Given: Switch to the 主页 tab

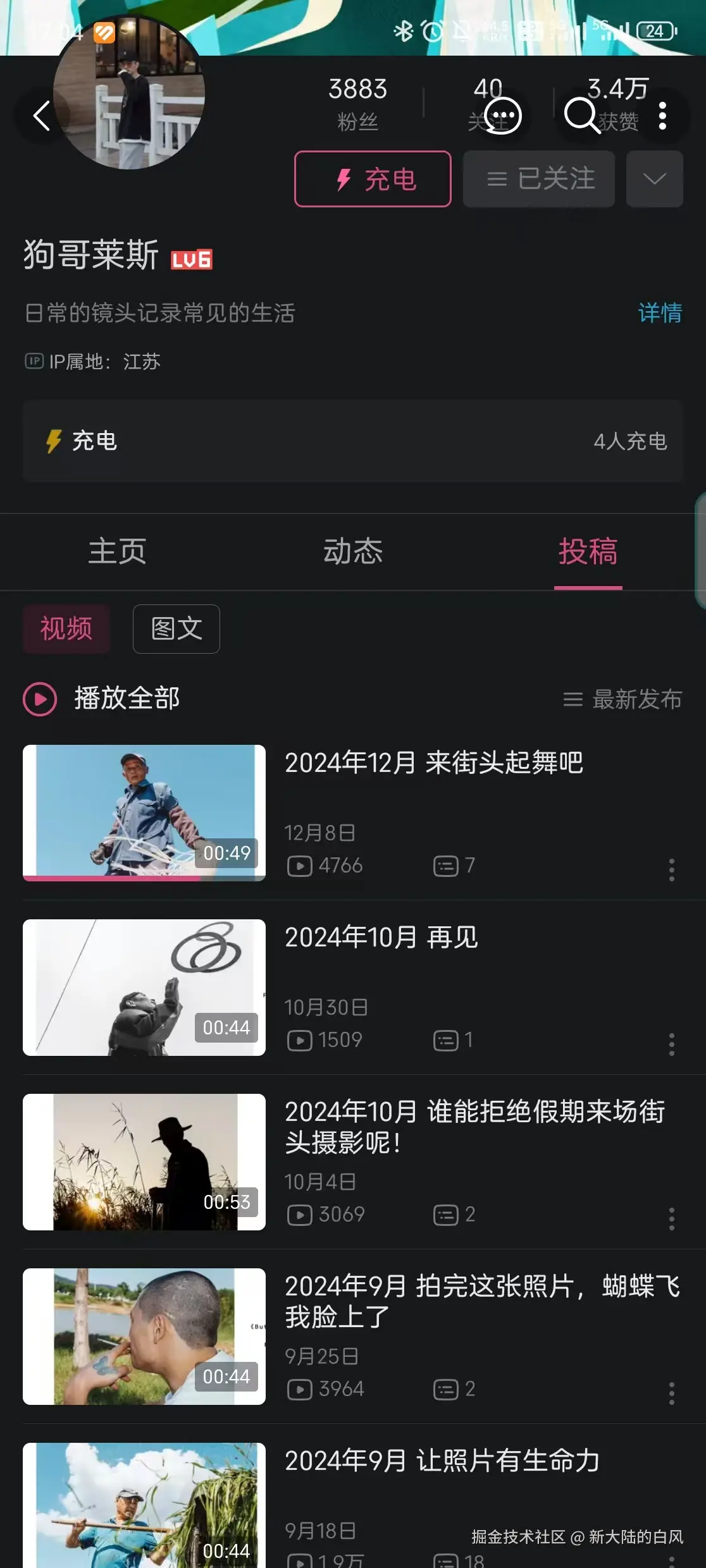Looking at the screenshot, I should tap(118, 551).
